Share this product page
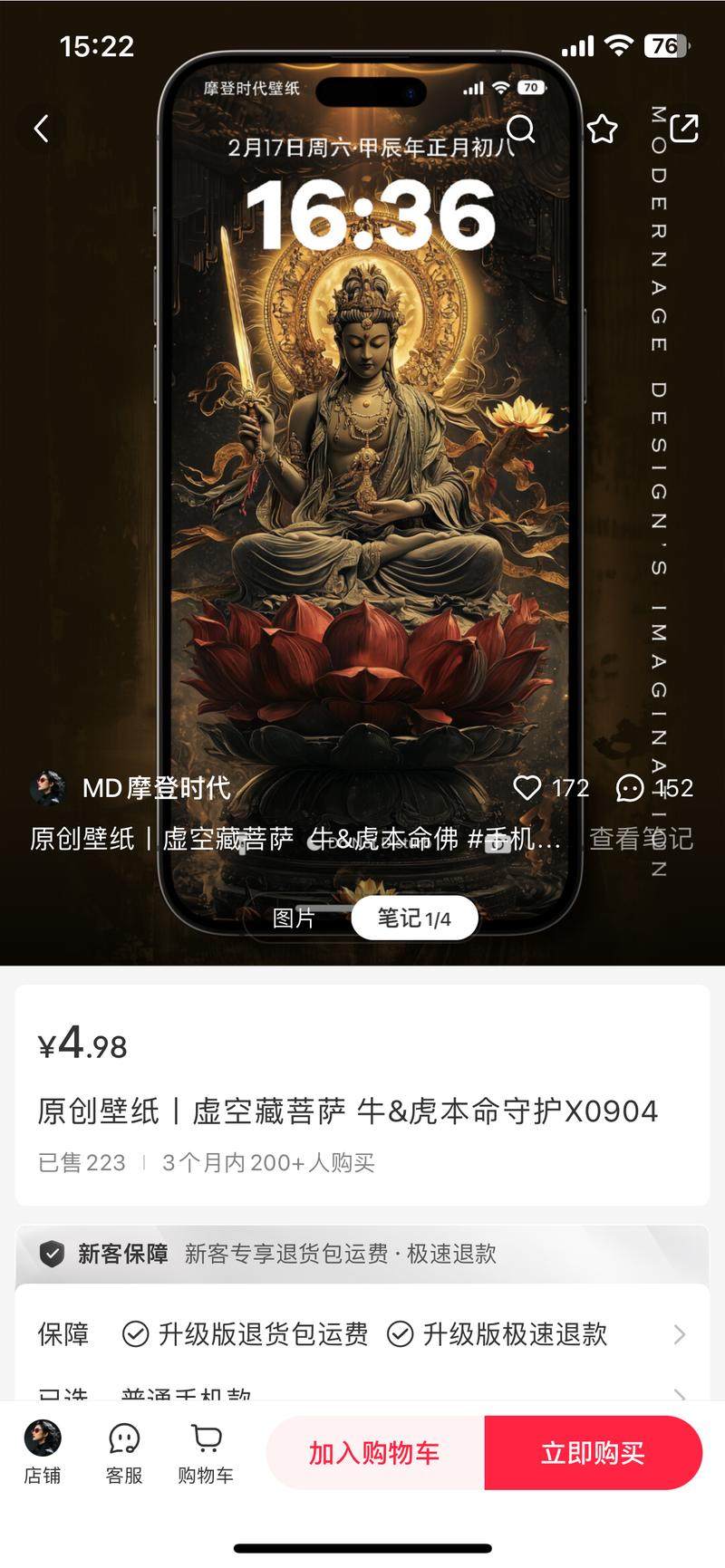This screenshot has height=1568, width=725. coord(683,129)
